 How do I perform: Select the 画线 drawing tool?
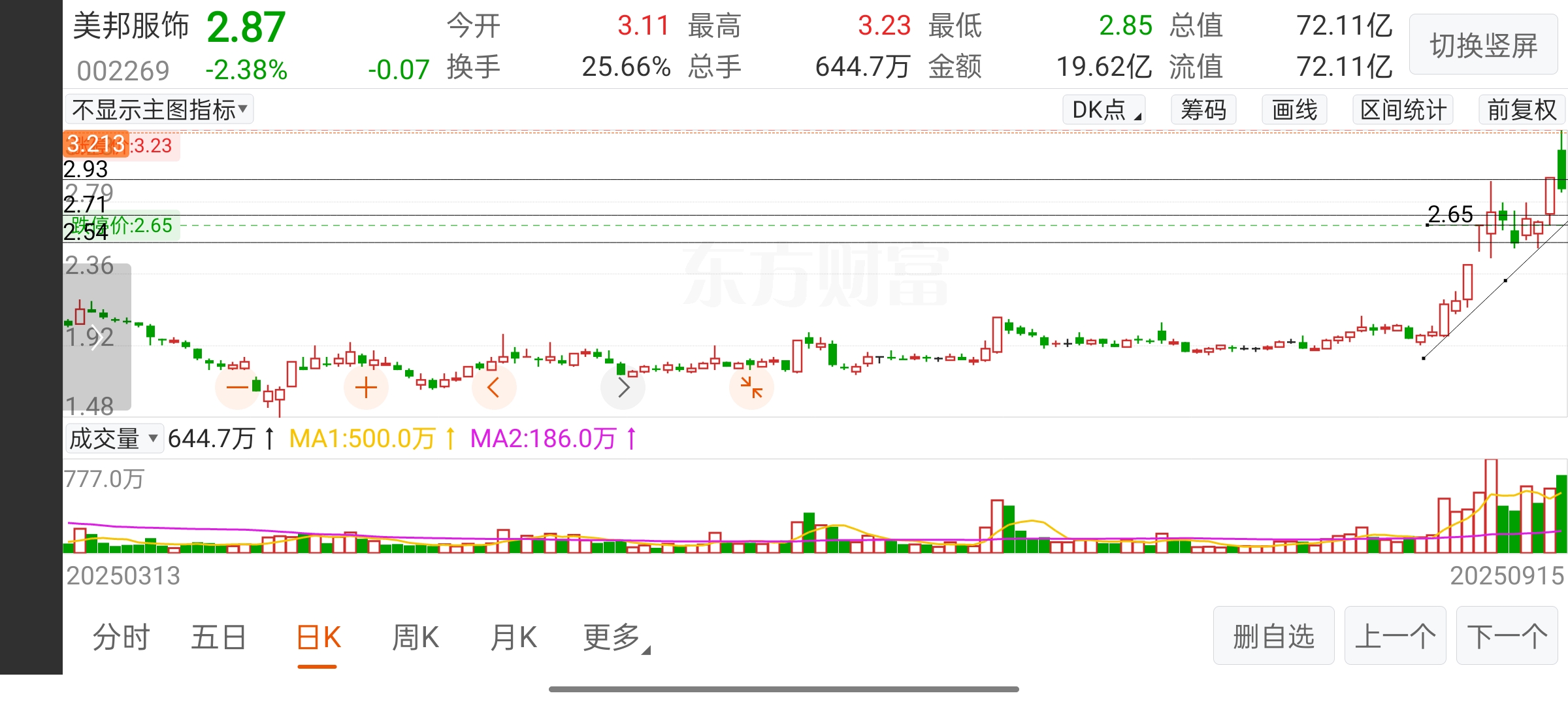(x=1294, y=110)
